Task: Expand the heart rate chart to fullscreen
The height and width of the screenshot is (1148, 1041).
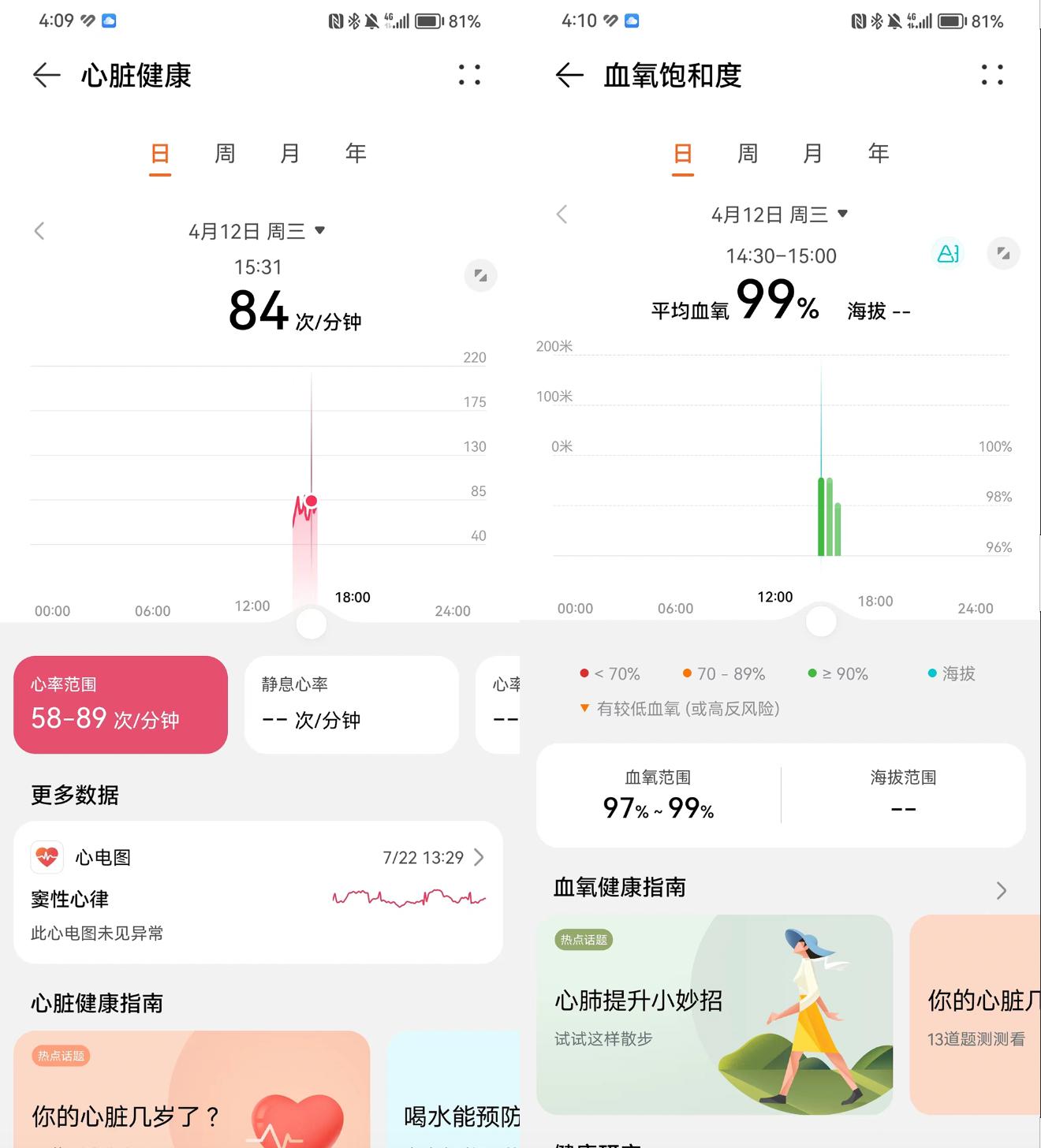Action: tap(479, 276)
